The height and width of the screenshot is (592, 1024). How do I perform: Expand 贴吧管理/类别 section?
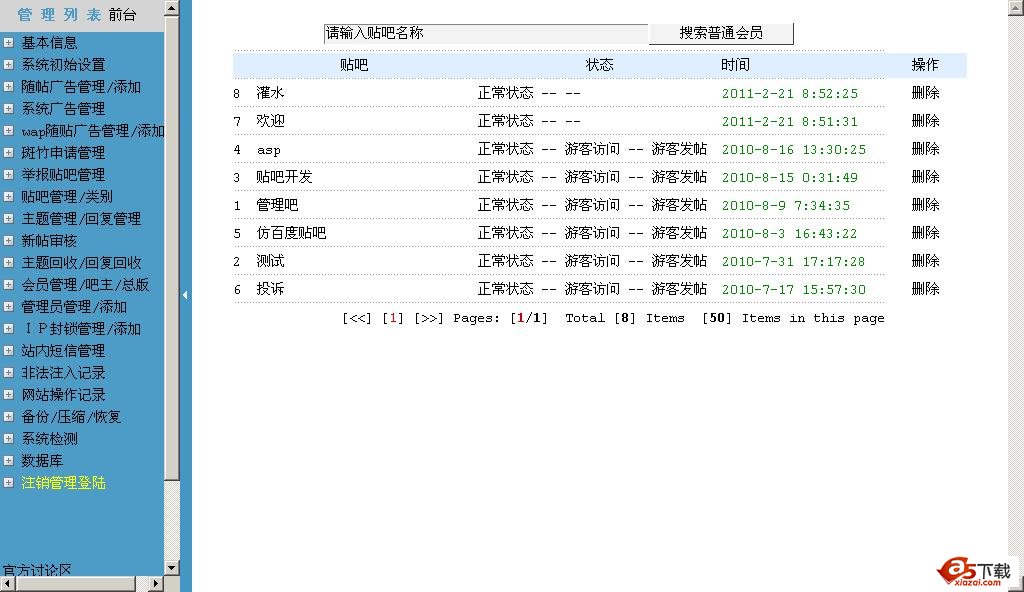pyautogui.click(x=67, y=197)
